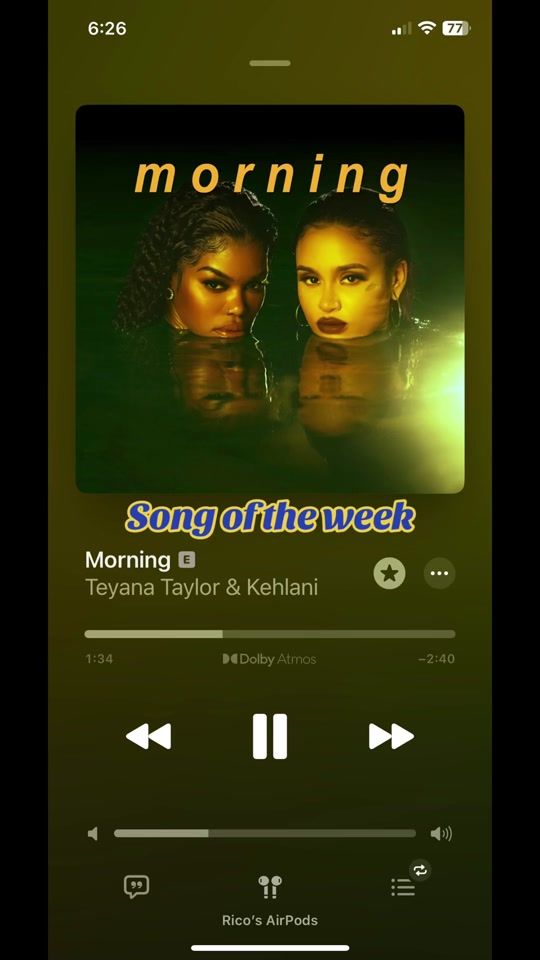
Task: Show the song lyrics
Action: tap(136, 887)
